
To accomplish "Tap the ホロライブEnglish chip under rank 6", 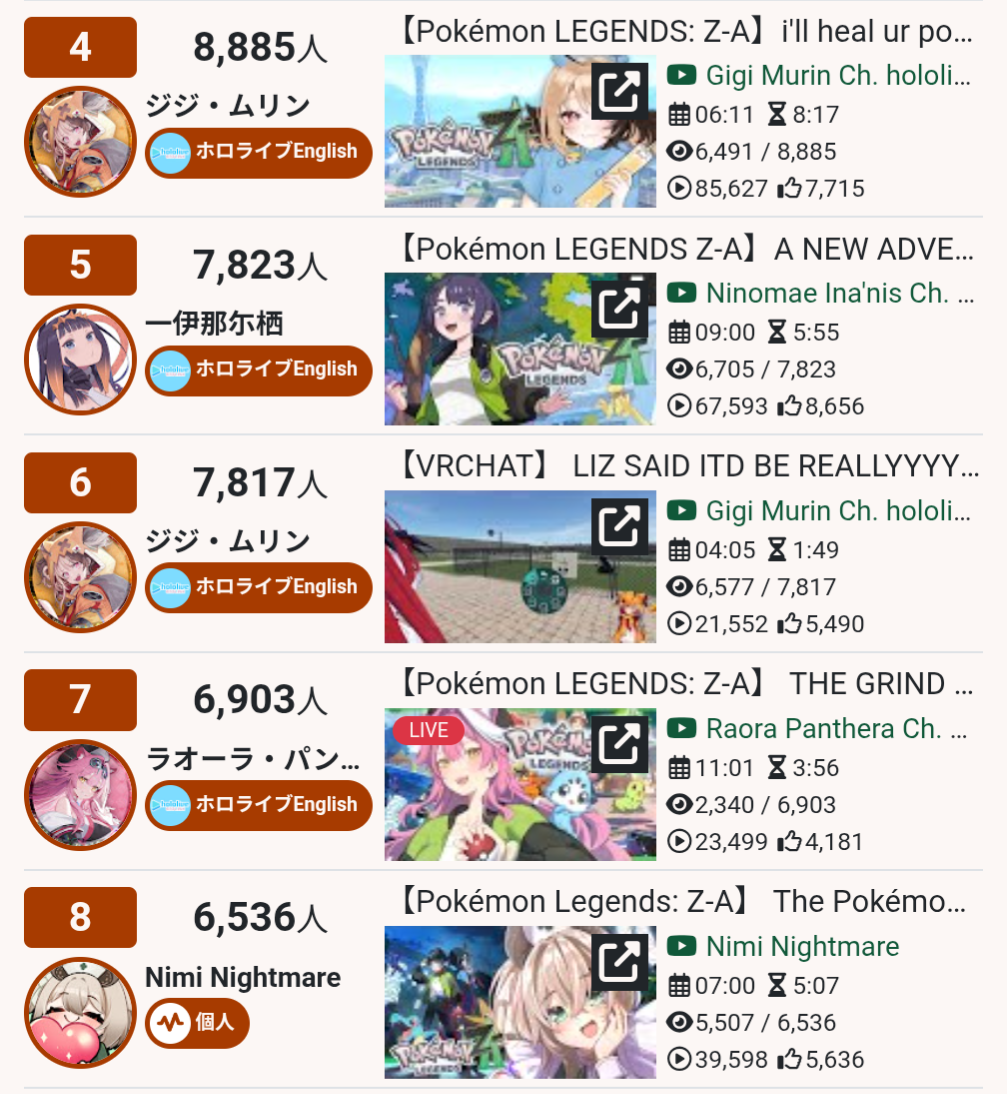I will click(258, 587).
